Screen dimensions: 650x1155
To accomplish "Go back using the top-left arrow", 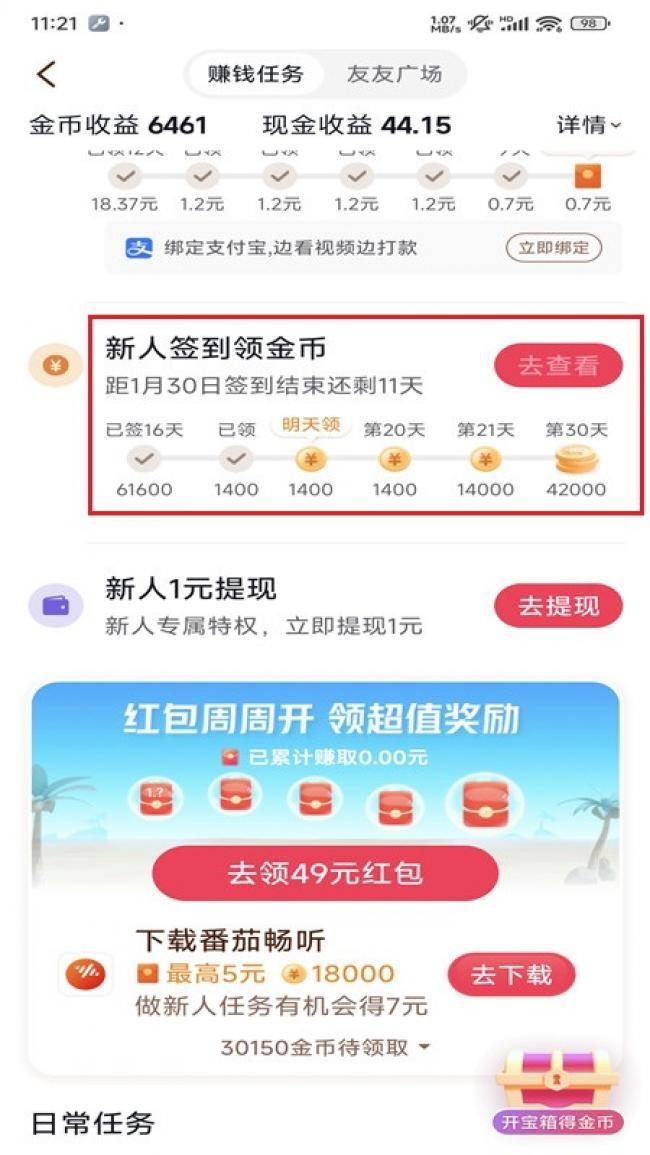I will tap(46, 74).
